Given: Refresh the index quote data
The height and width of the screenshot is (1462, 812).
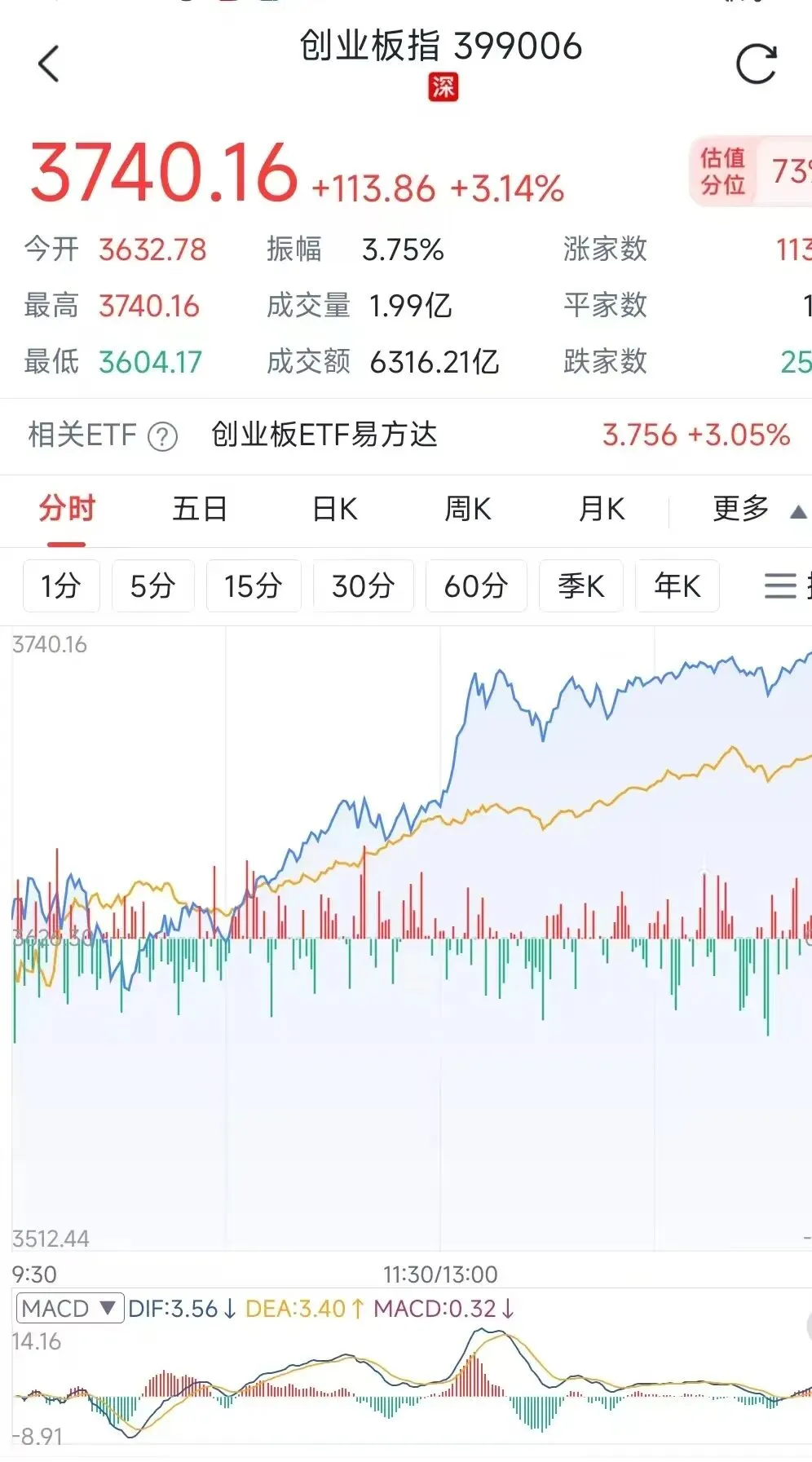Looking at the screenshot, I should coord(756,64).
